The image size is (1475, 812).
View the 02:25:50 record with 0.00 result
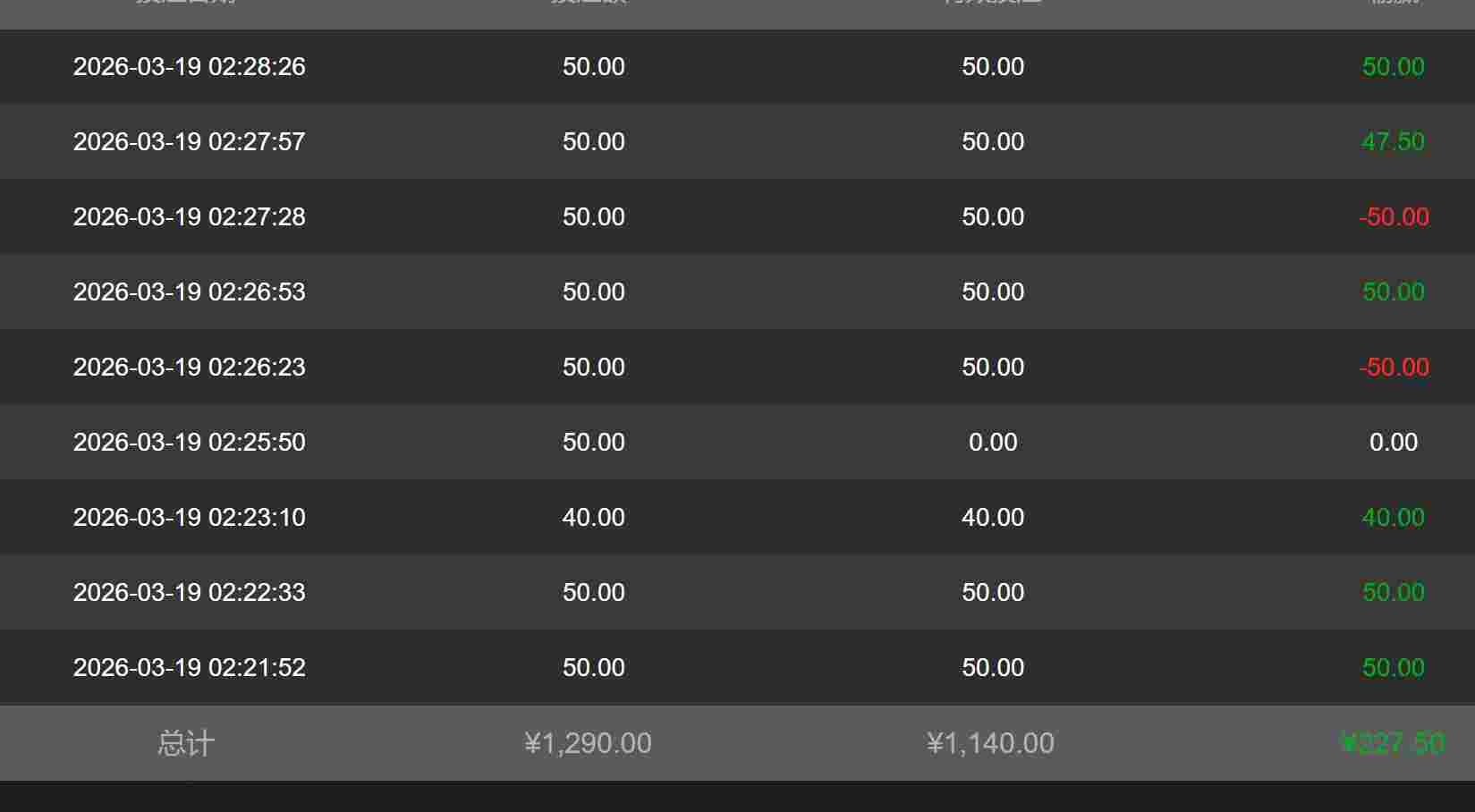pos(189,443)
